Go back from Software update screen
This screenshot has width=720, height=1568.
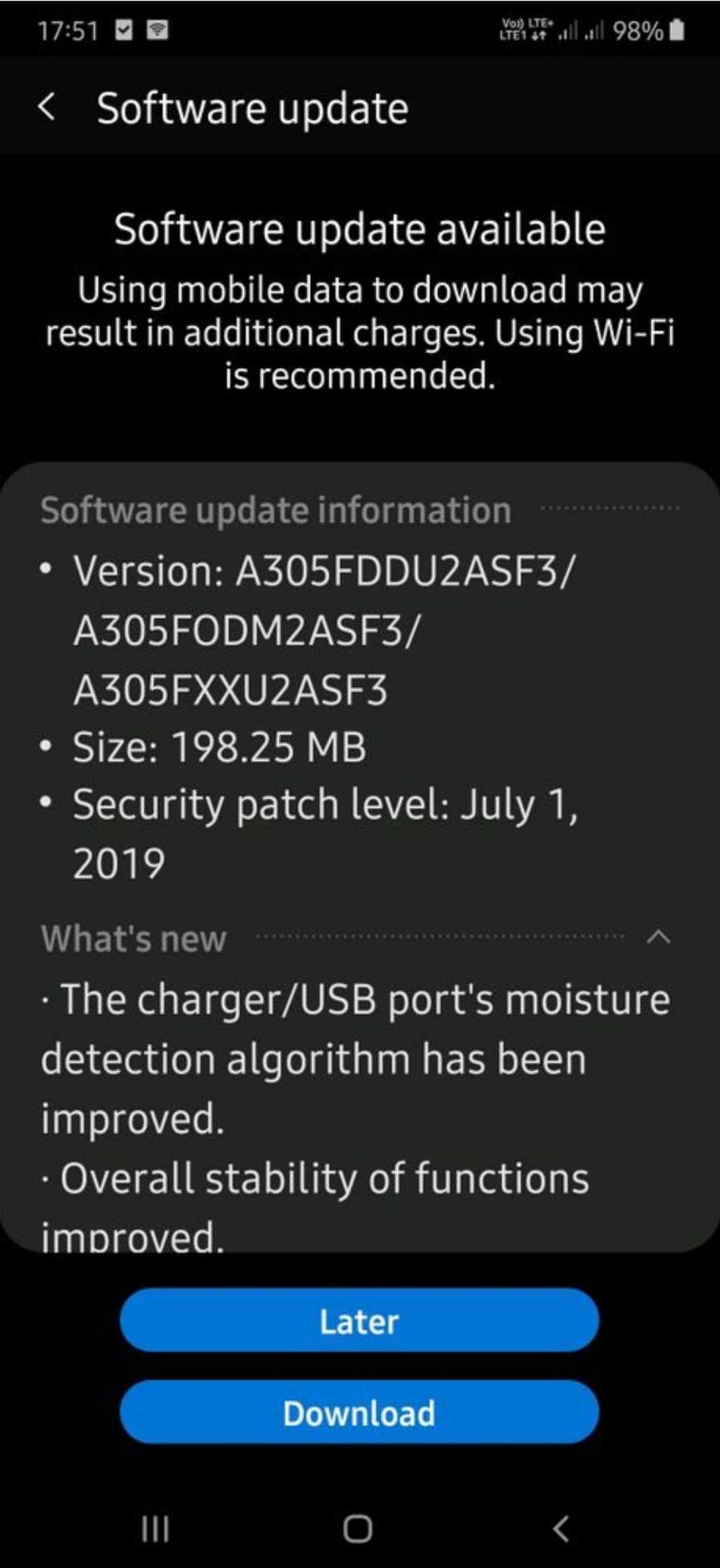pos(47,108)
